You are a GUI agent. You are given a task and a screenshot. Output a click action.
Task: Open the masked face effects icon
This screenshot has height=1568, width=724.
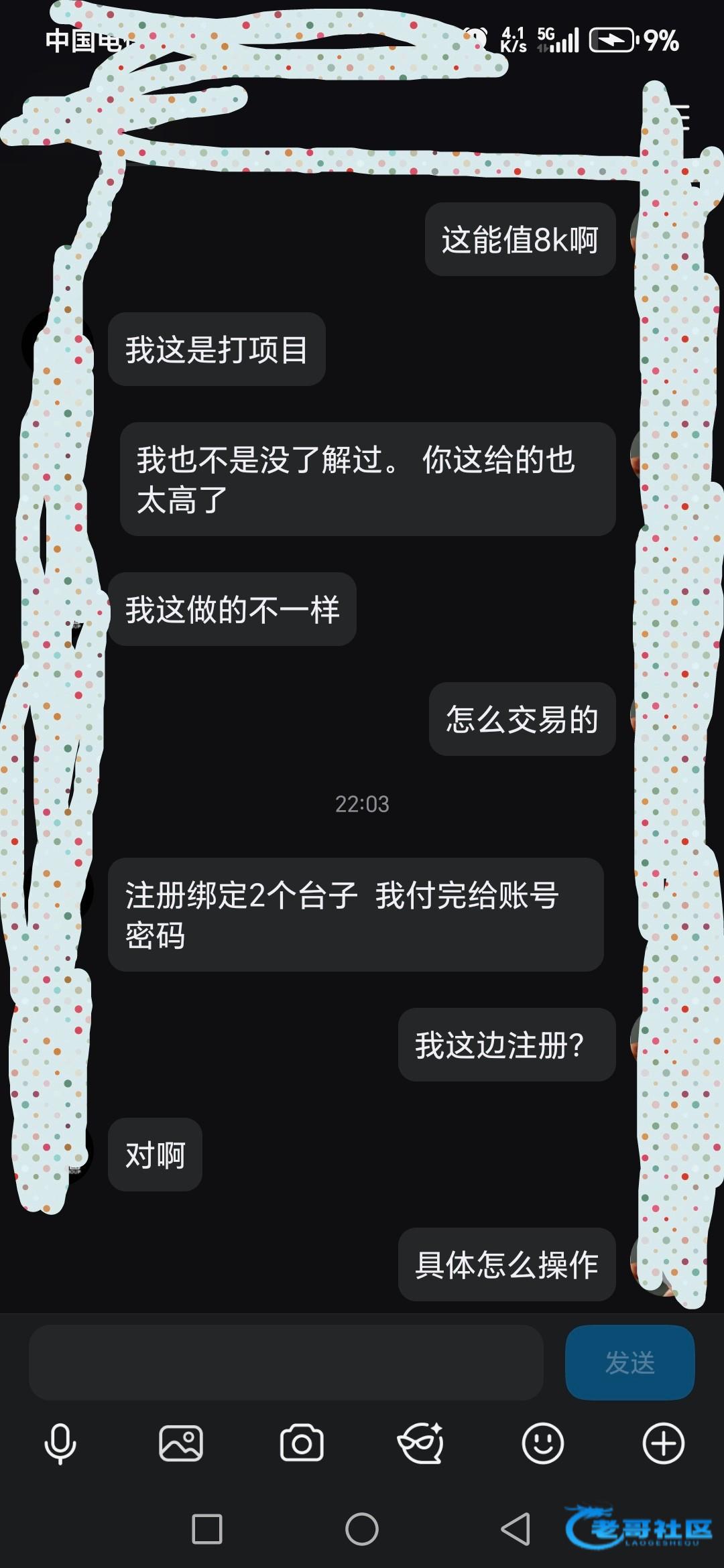421,1443
